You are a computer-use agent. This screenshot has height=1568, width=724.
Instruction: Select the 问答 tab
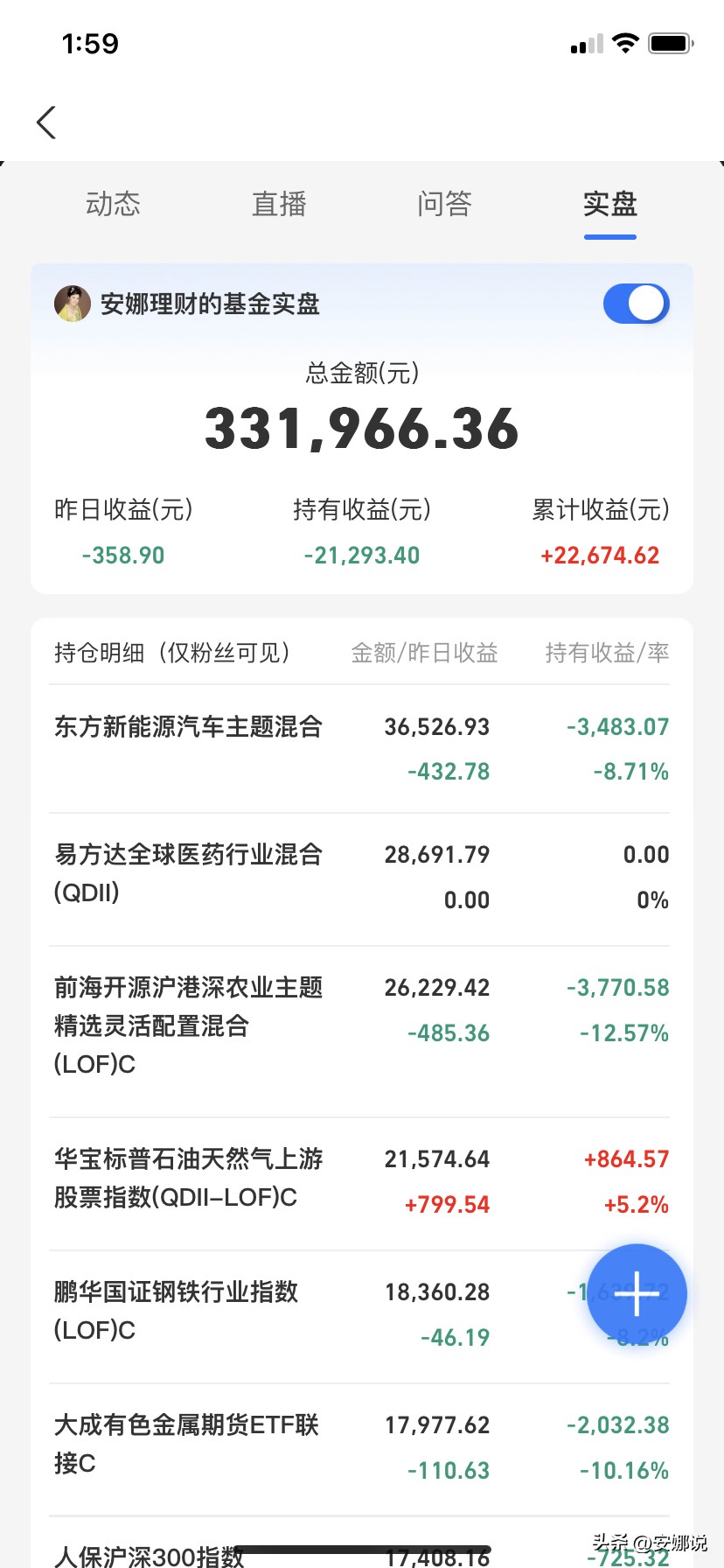pos(444,203)
